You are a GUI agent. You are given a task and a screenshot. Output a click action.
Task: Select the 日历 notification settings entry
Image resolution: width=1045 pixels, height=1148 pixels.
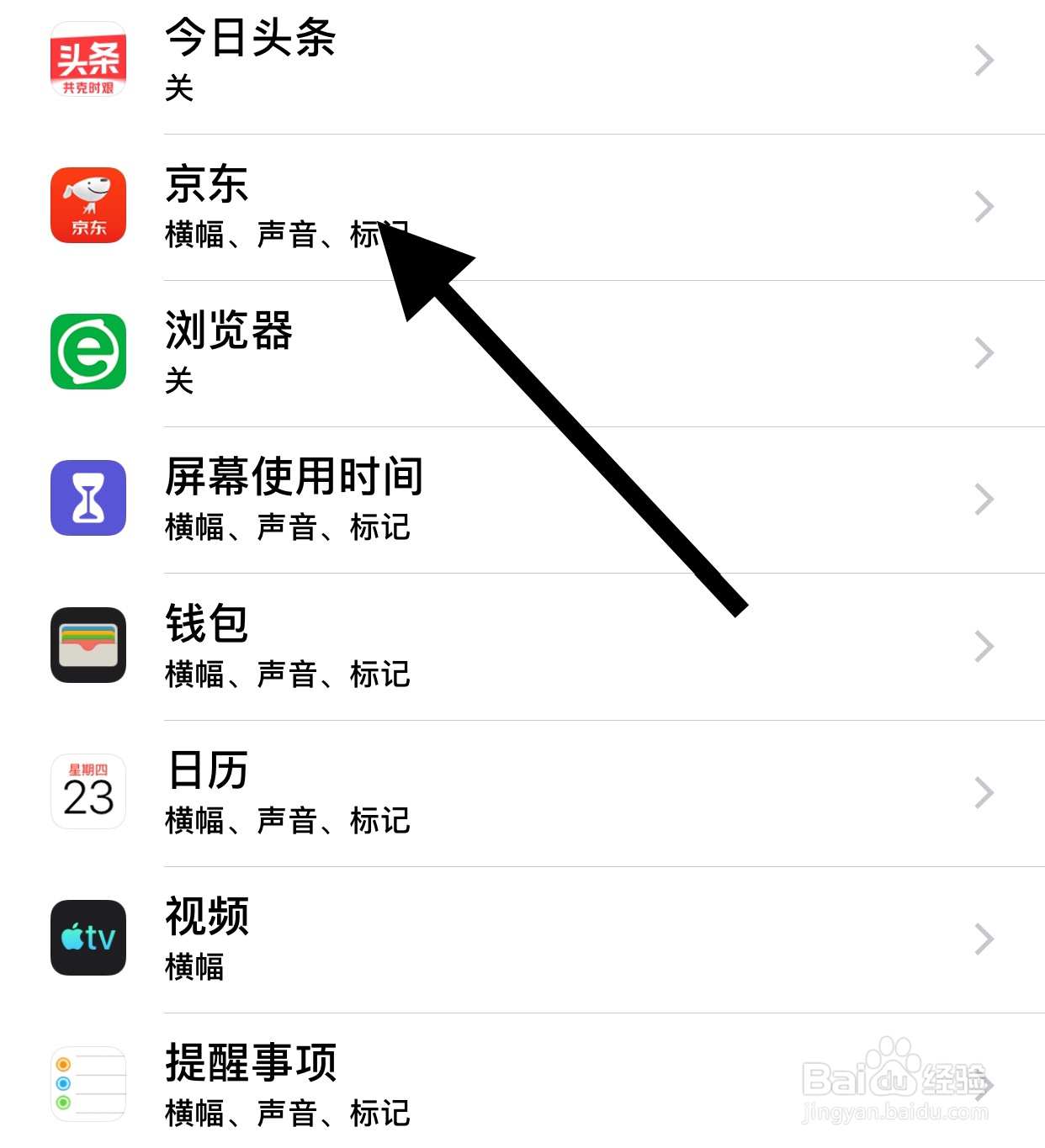click(x=522, y=791)
